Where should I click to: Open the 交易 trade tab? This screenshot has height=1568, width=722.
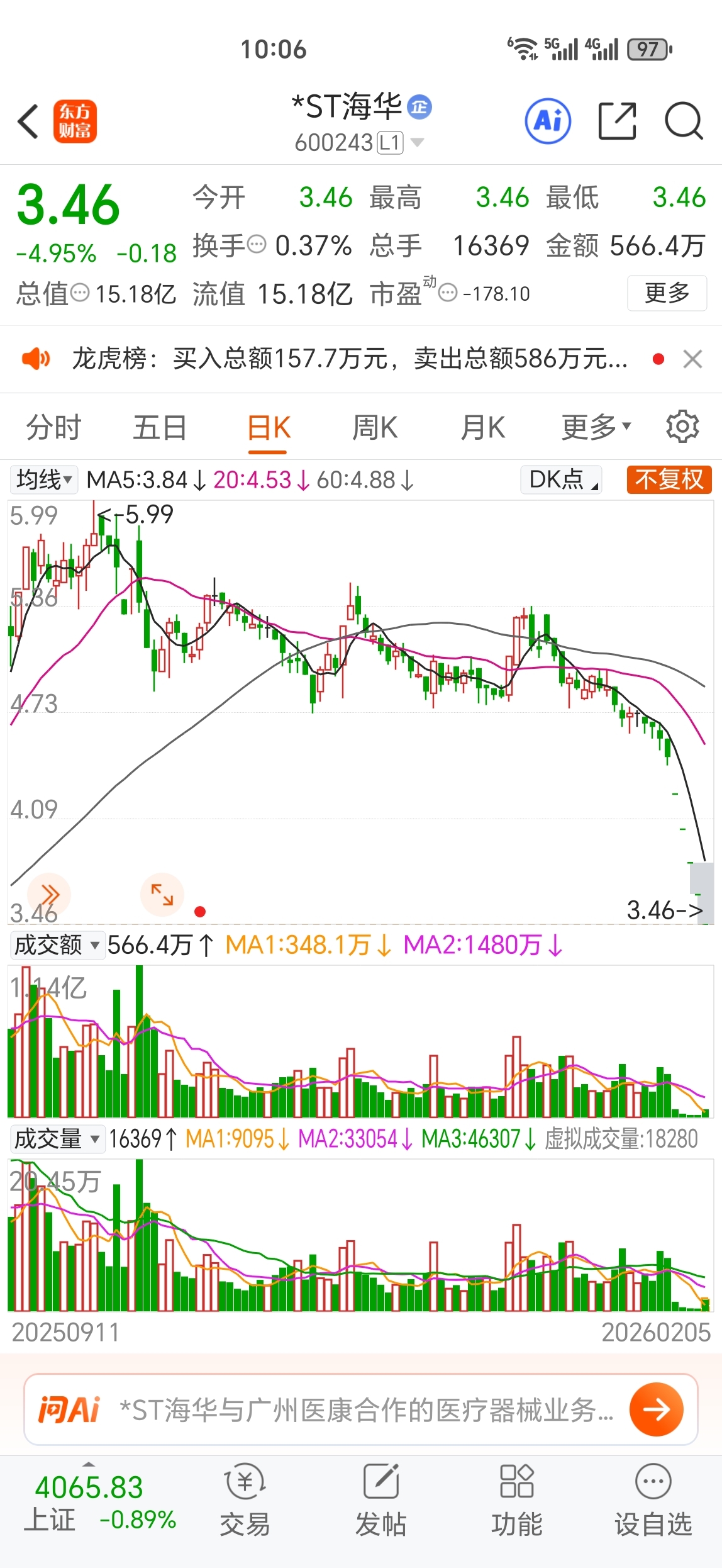(x=245, y=1501)
